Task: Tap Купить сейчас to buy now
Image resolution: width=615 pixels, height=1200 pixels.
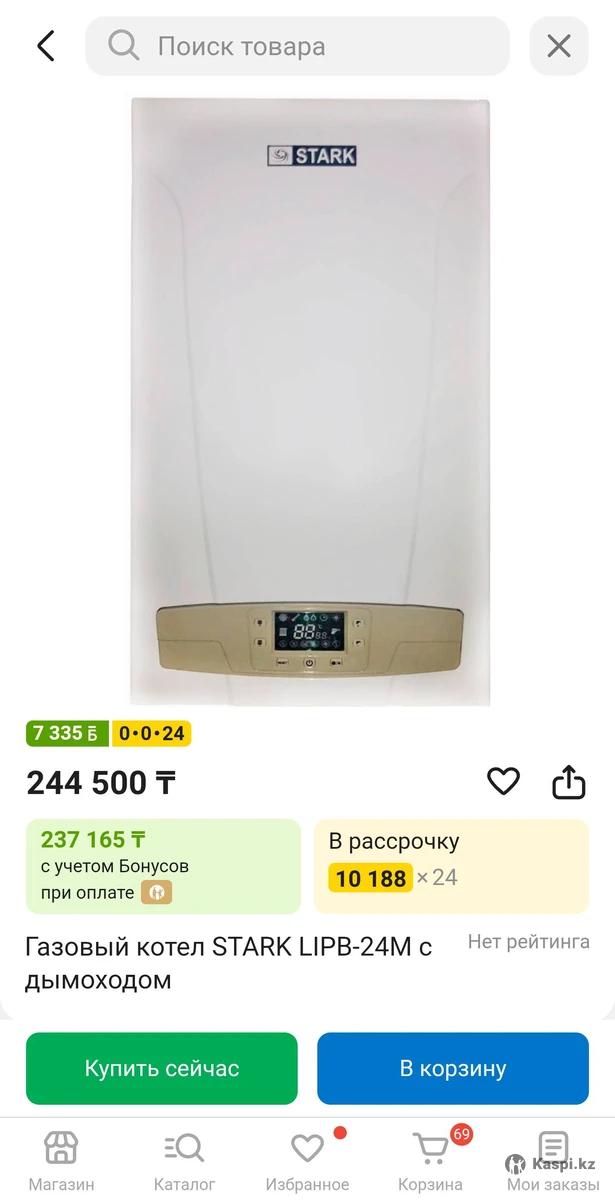Action: pos(162,1068)
